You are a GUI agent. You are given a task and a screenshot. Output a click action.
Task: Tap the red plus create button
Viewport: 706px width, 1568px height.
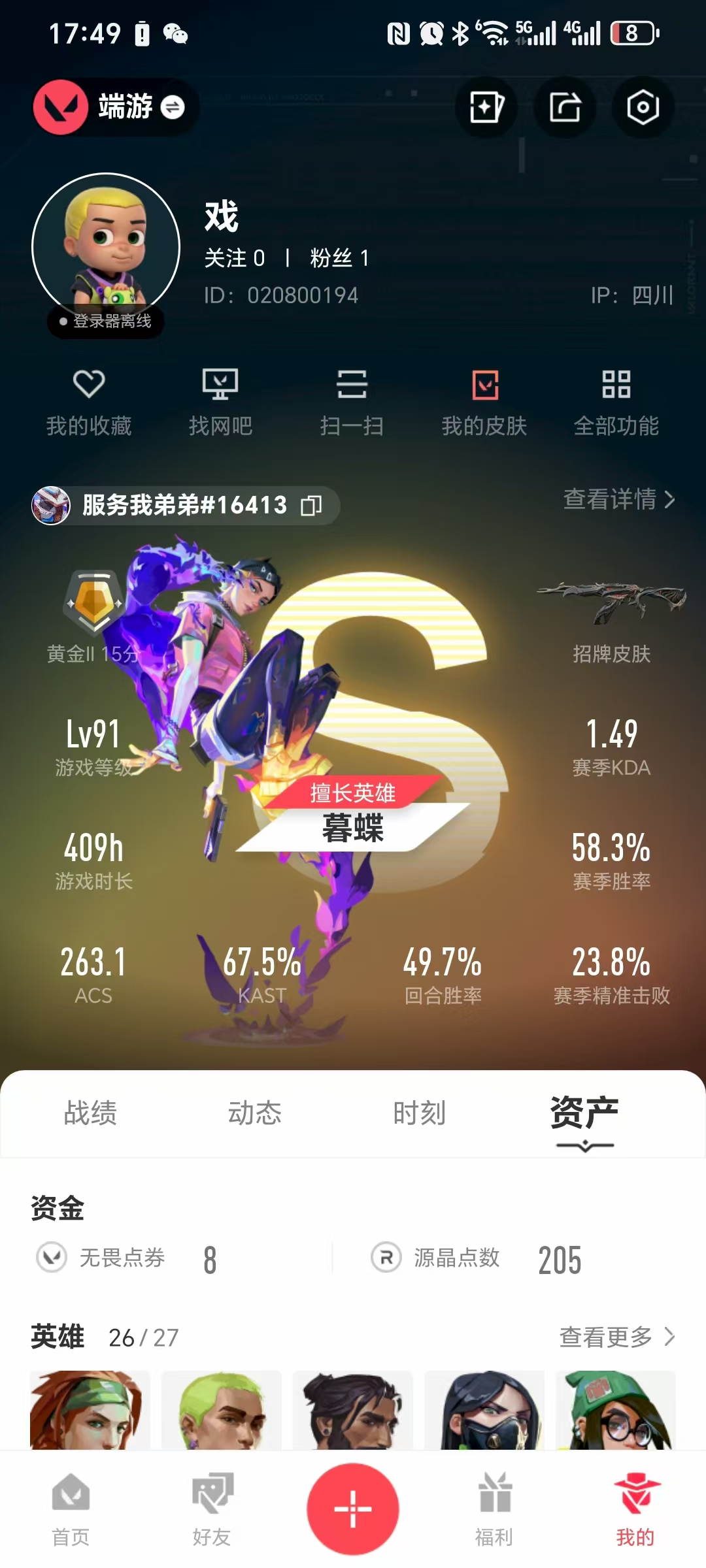click(353, 1509)
